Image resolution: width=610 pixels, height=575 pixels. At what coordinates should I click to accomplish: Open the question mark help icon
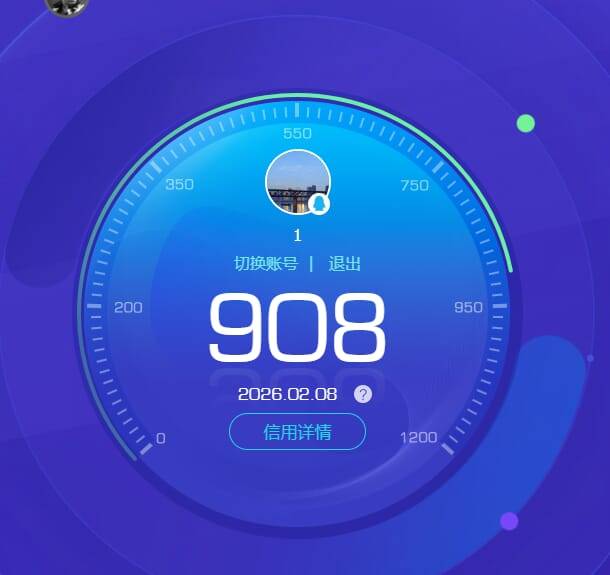(x=363, y=394)
